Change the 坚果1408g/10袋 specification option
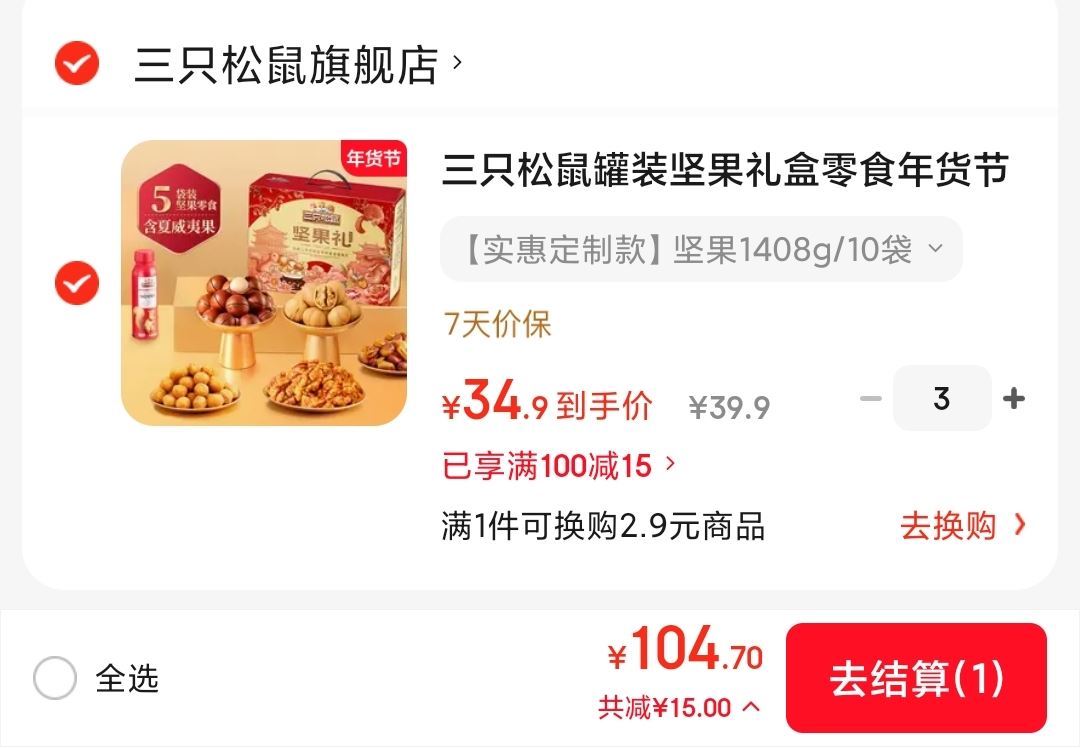1080x749 pixels. [701, 249]
